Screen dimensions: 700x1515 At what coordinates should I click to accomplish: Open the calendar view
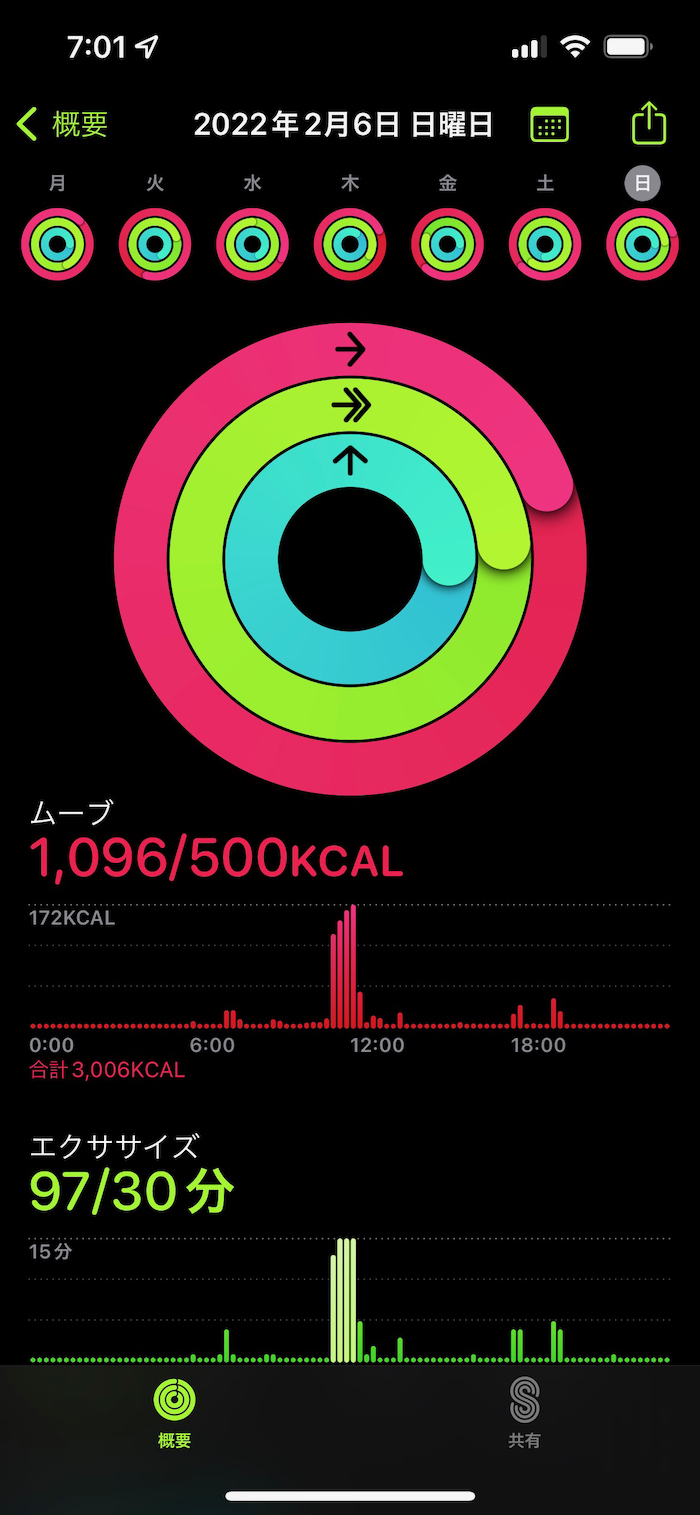(549, 125)
